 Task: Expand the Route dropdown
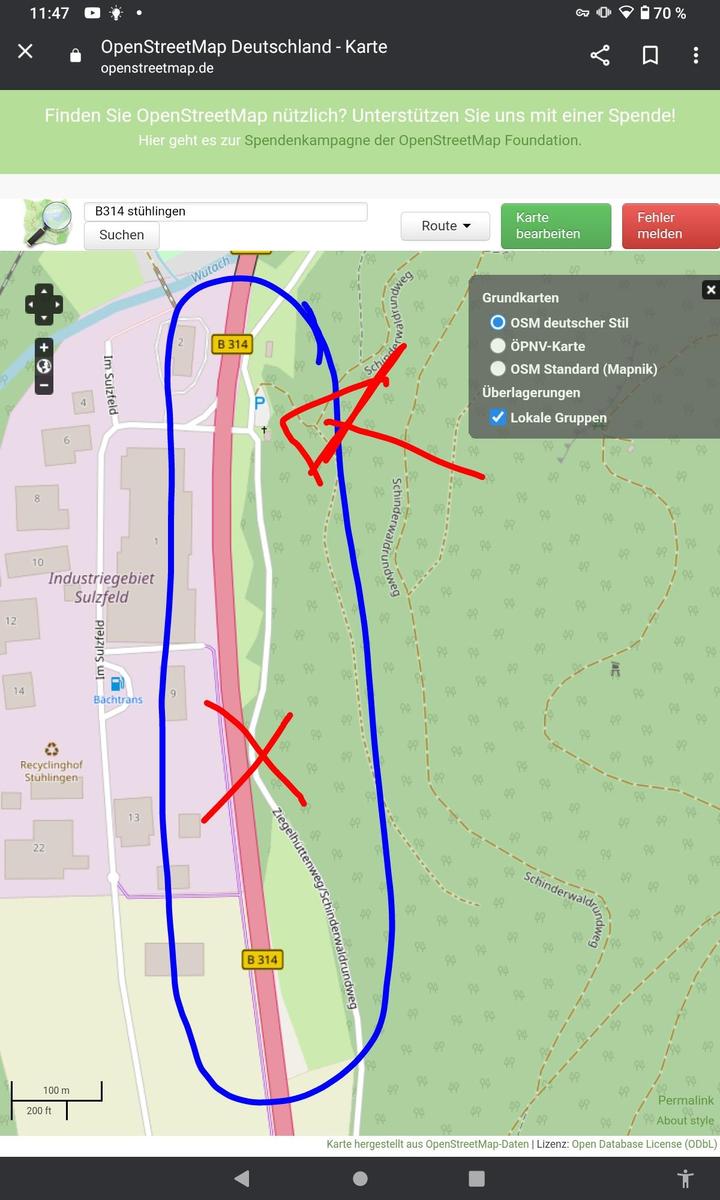click(x=445, y=226)
